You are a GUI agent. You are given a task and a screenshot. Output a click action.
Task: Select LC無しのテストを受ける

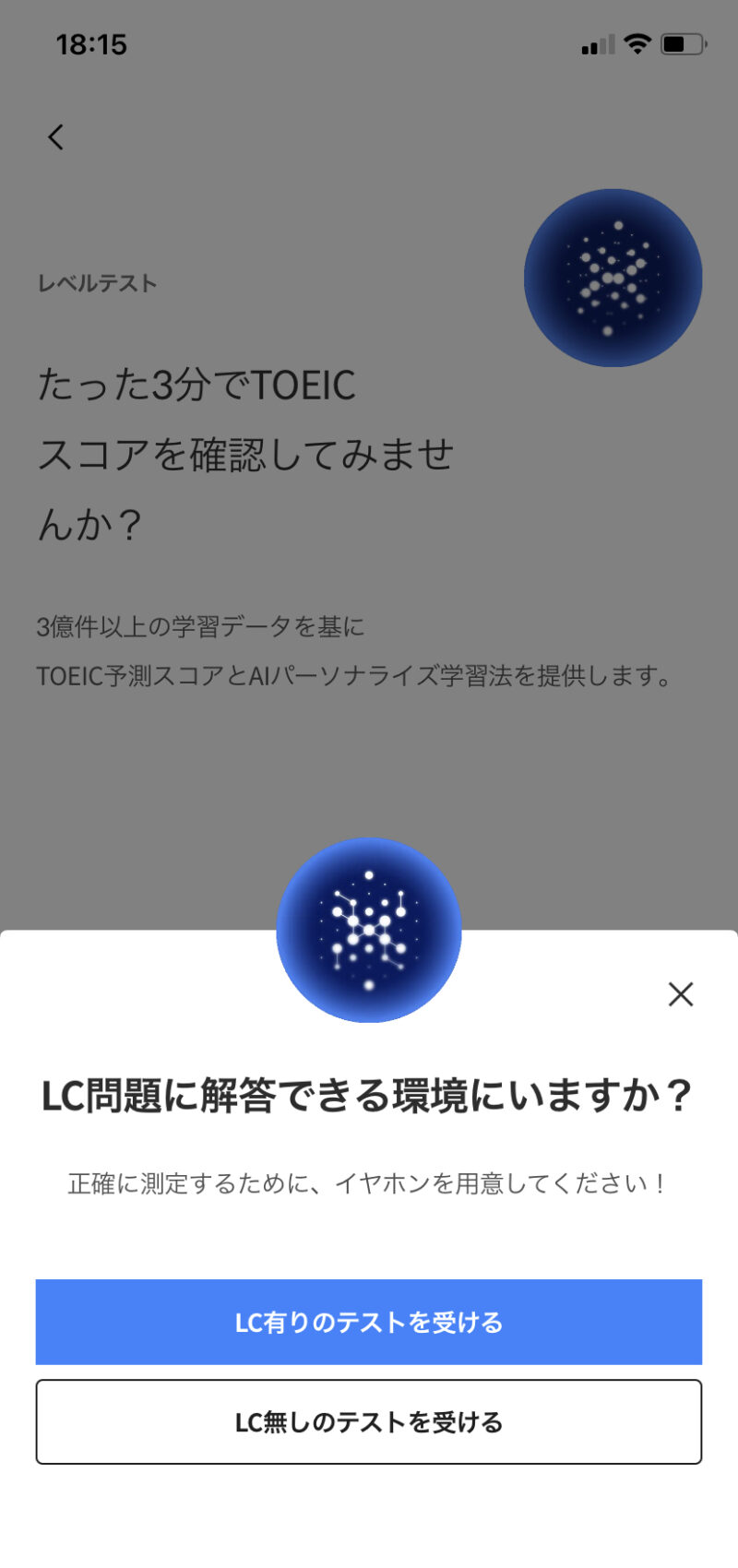coord(369,1421)
